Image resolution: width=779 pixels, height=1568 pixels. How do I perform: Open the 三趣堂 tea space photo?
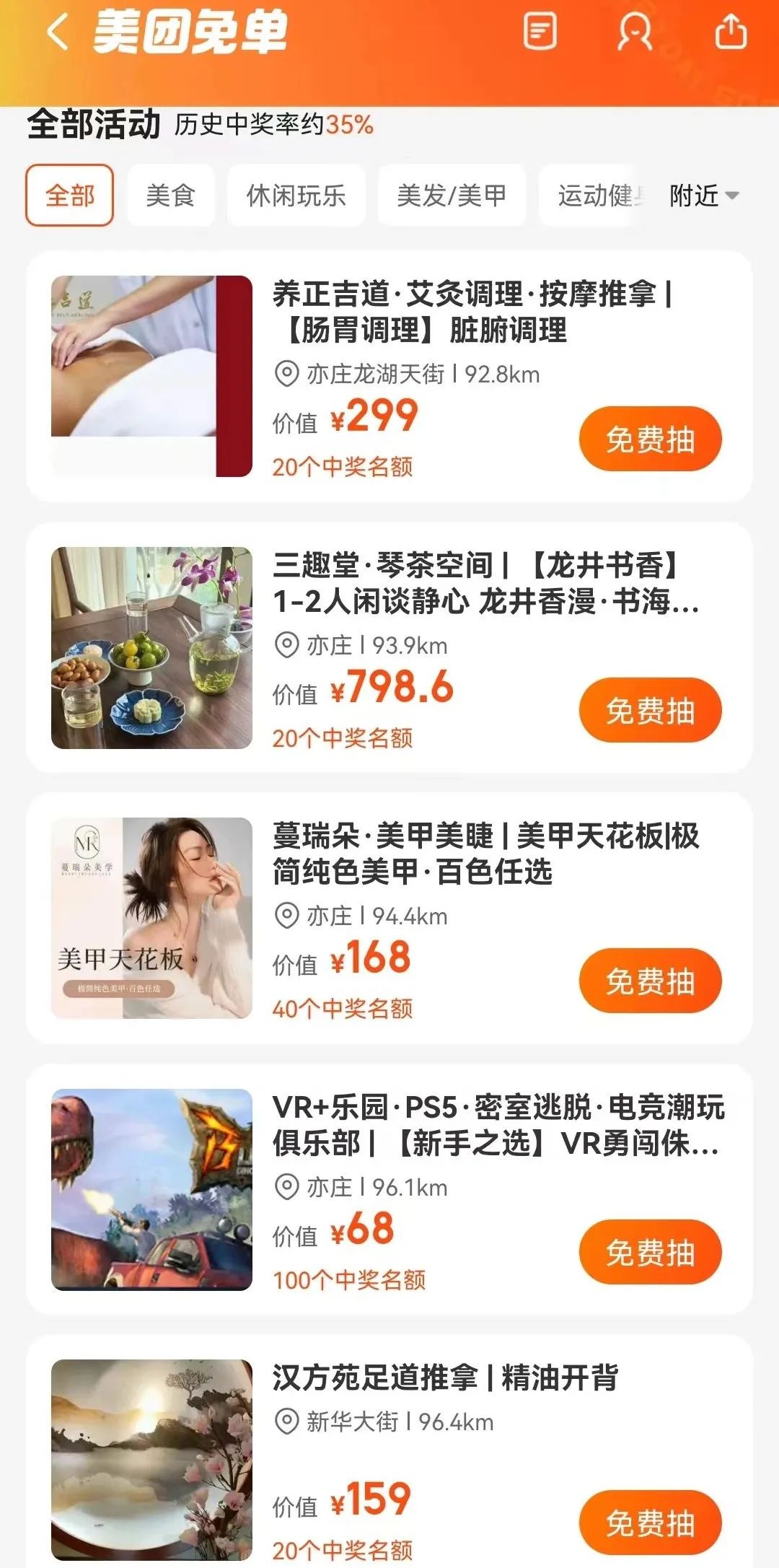coord(151,647)
